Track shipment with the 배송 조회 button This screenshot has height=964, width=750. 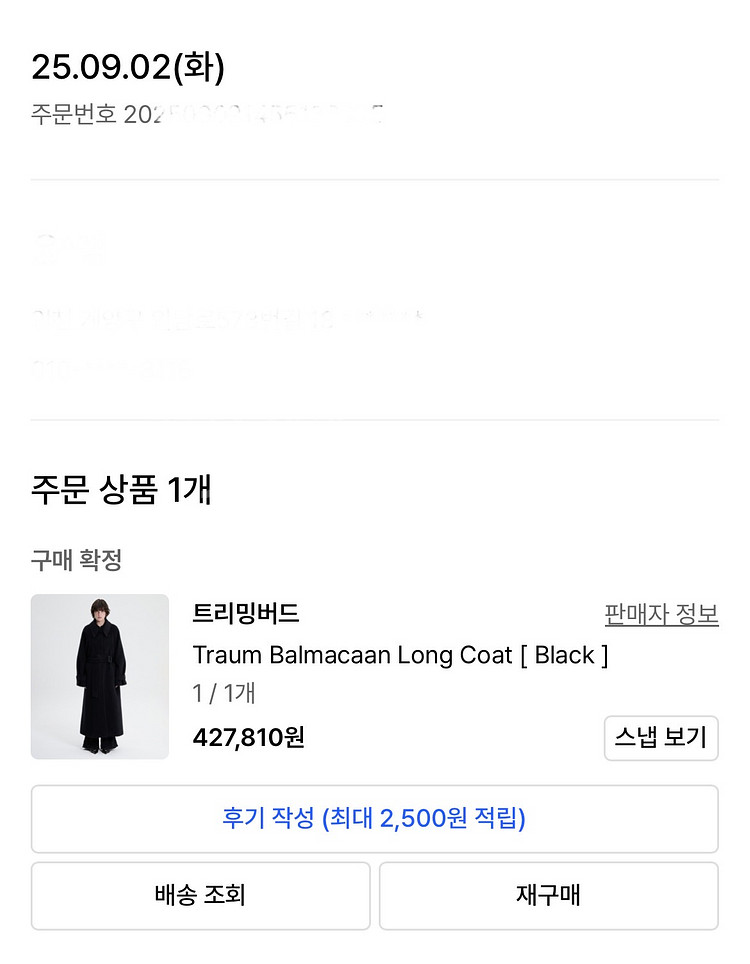click(201, 896)
